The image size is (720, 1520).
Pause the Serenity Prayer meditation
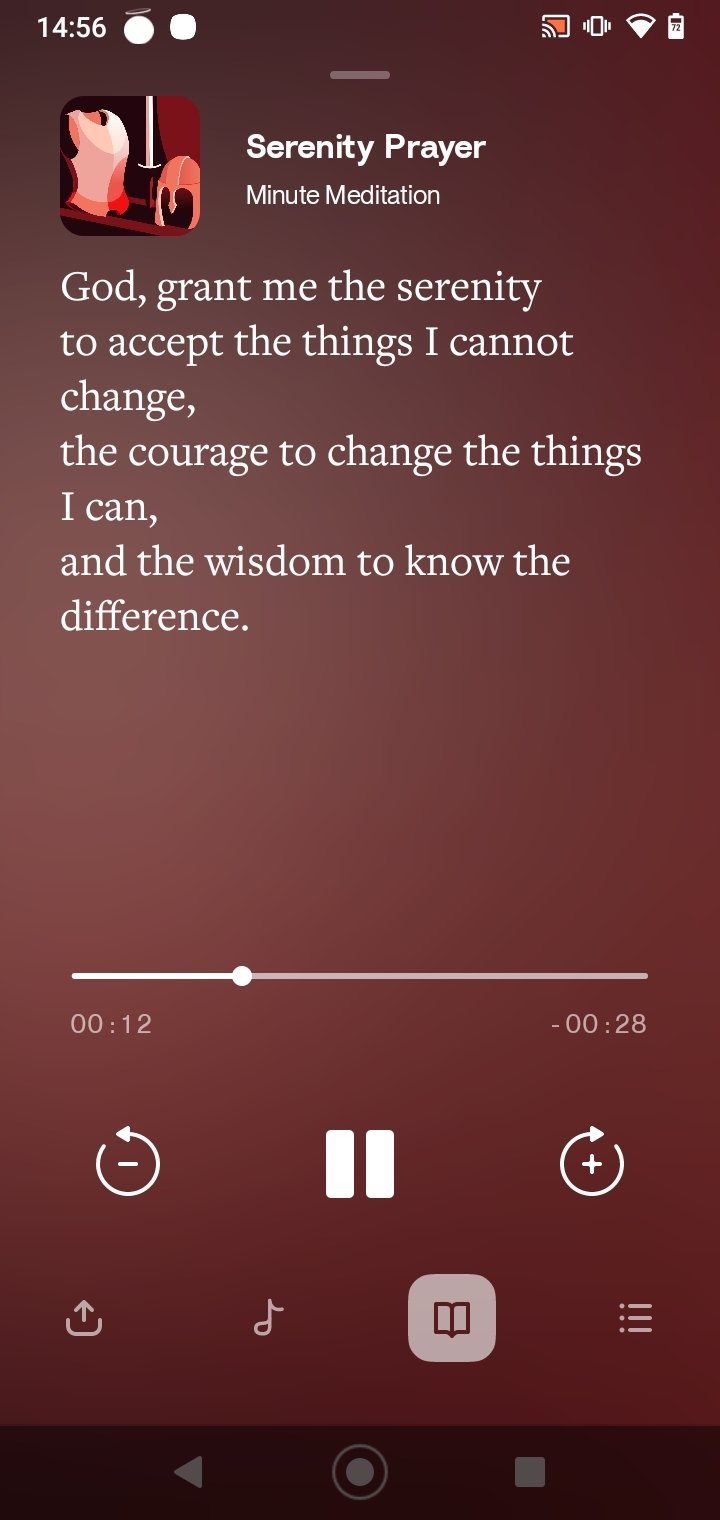click(x=360, y=1164)
